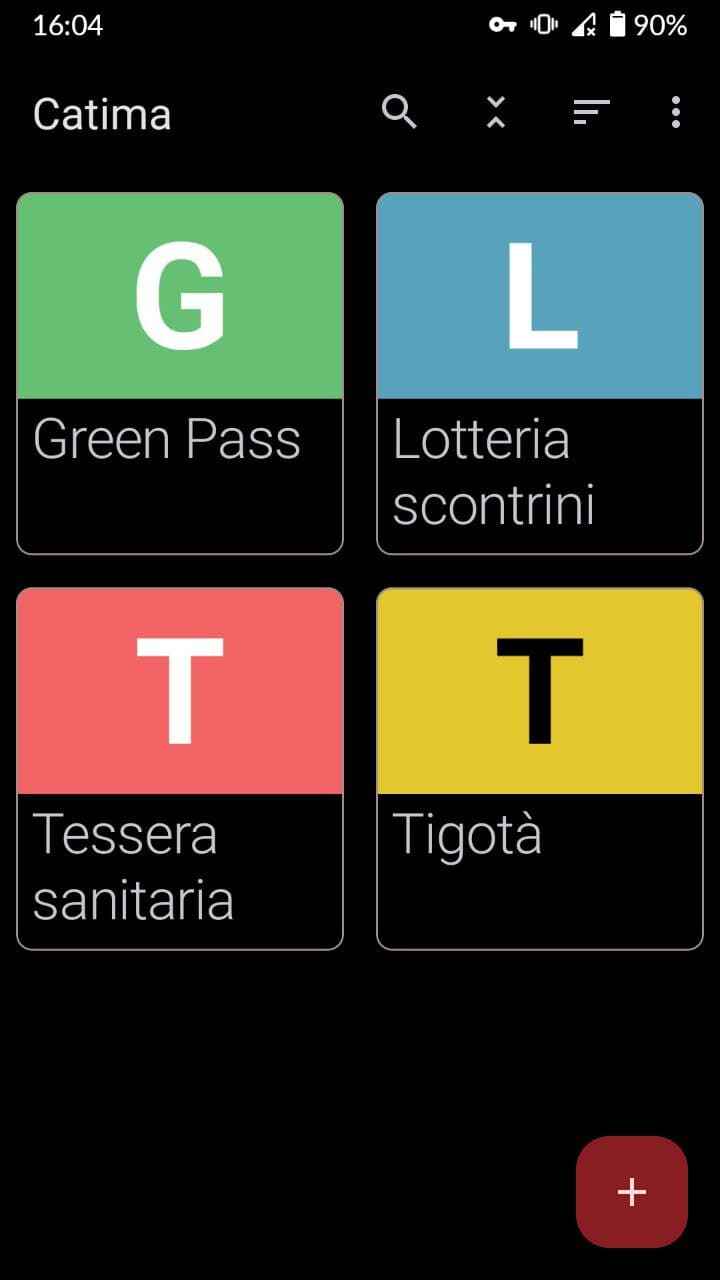Open the Tigotà loyalty card

pyautogui.click(x=540, y=768)
